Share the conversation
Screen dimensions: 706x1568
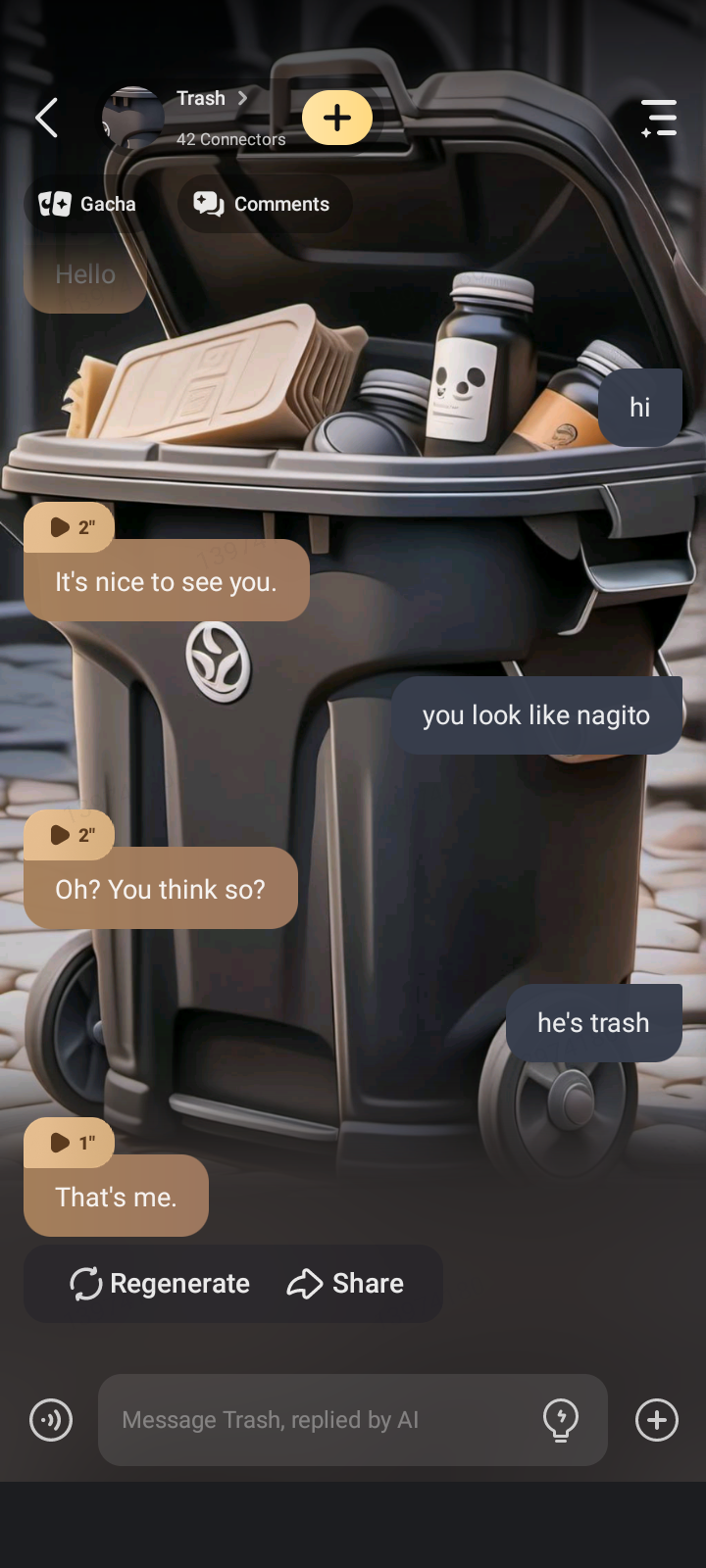tap(345, 1284)
